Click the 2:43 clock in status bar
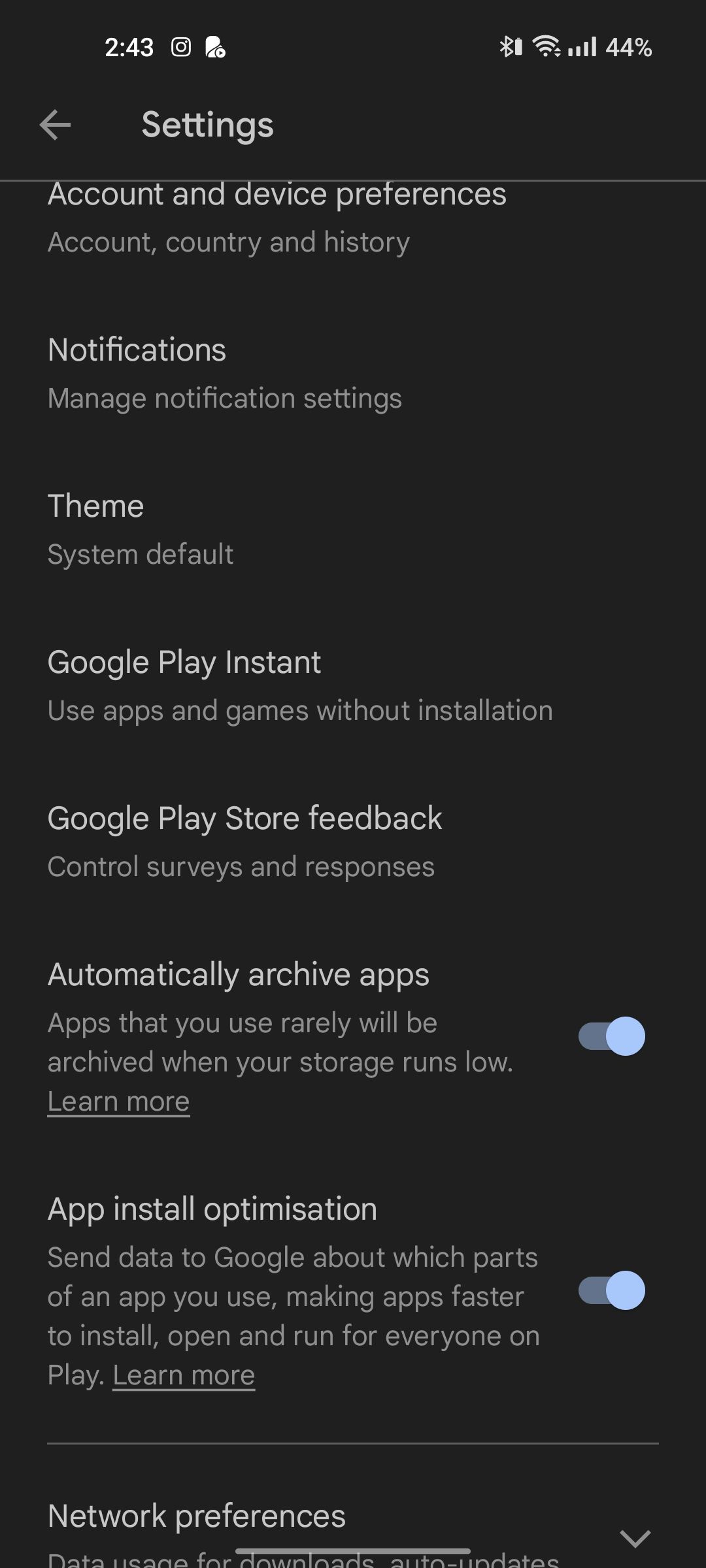Screen dimensions: 706x1568 click(x=129, y=46)
